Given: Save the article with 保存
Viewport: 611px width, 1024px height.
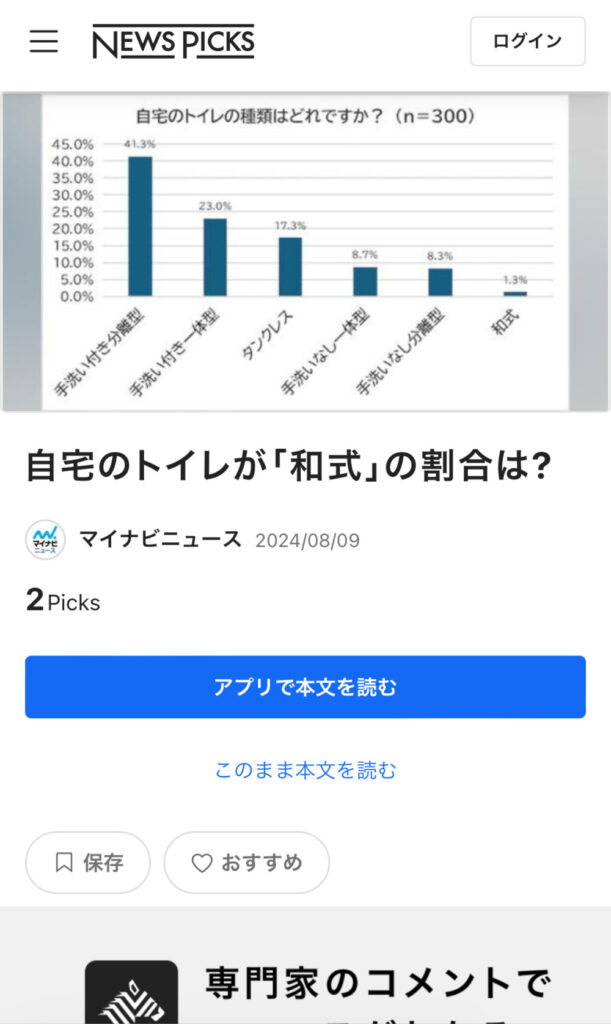Looking at the screenshot, I should (88, 862).
